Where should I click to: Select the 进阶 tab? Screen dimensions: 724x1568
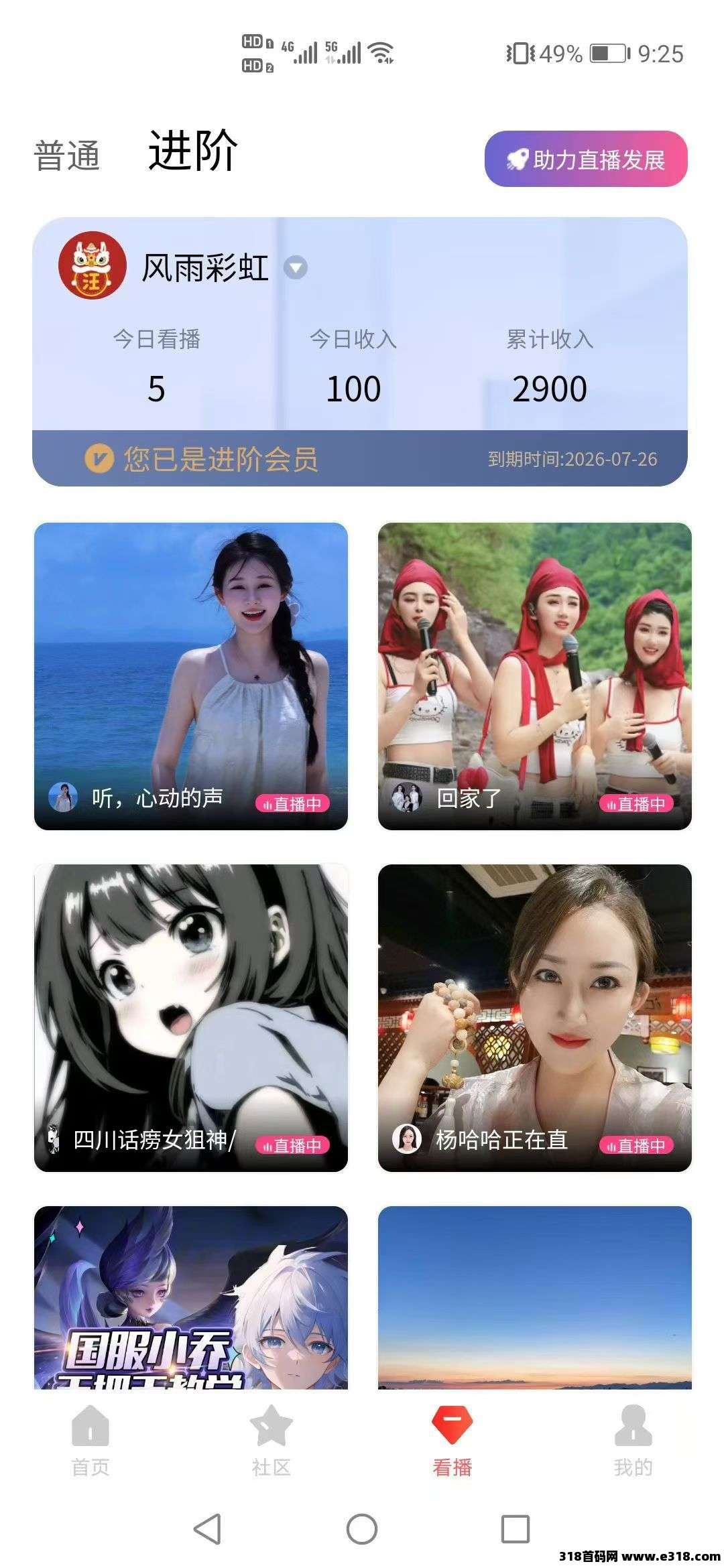[193, 151]
